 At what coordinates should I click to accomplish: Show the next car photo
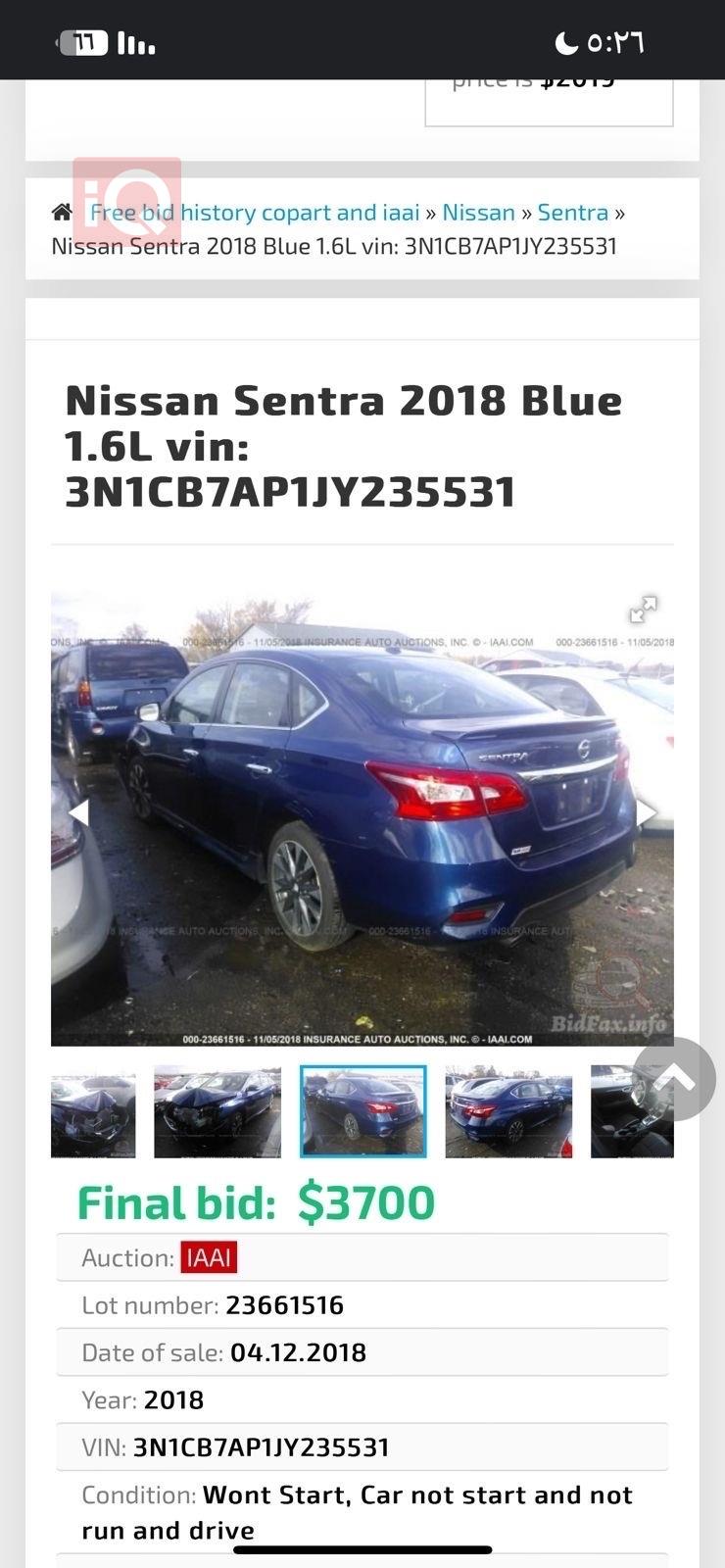tap(647, 811)
